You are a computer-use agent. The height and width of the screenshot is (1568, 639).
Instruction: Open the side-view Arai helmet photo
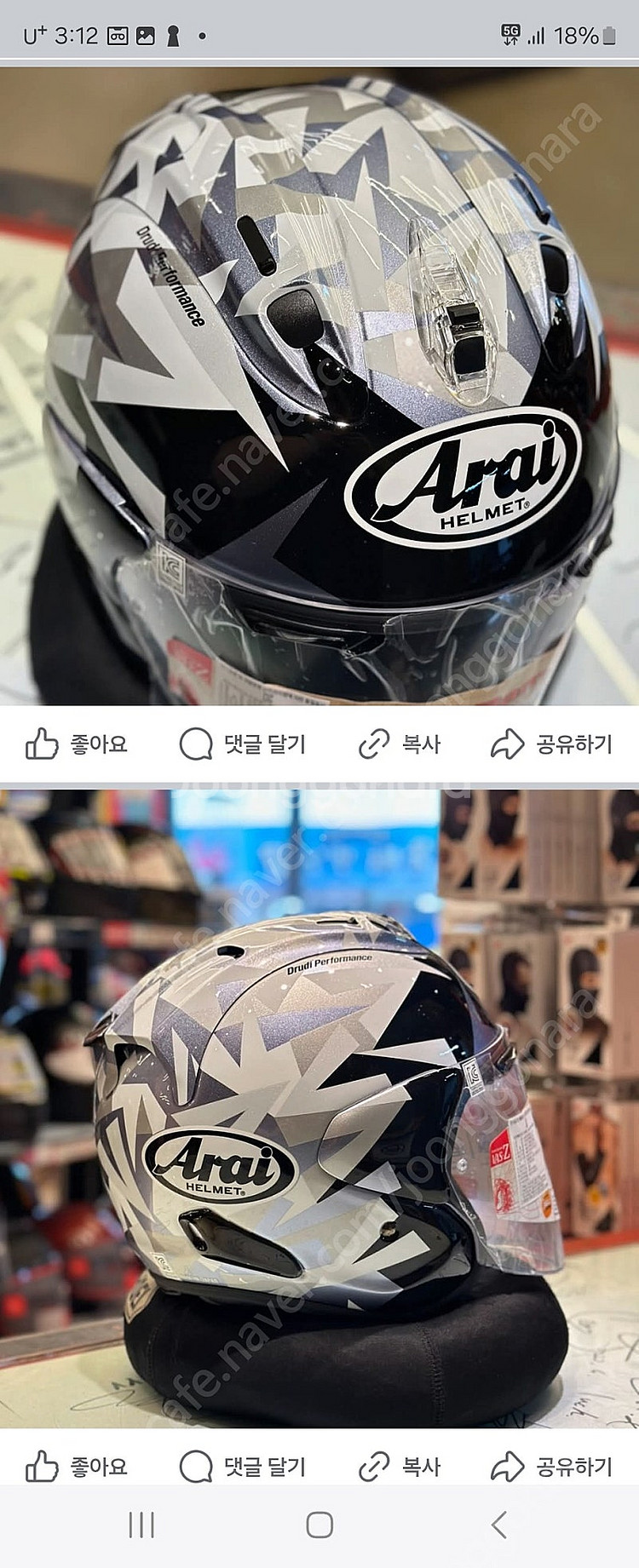pos(319,1107)
